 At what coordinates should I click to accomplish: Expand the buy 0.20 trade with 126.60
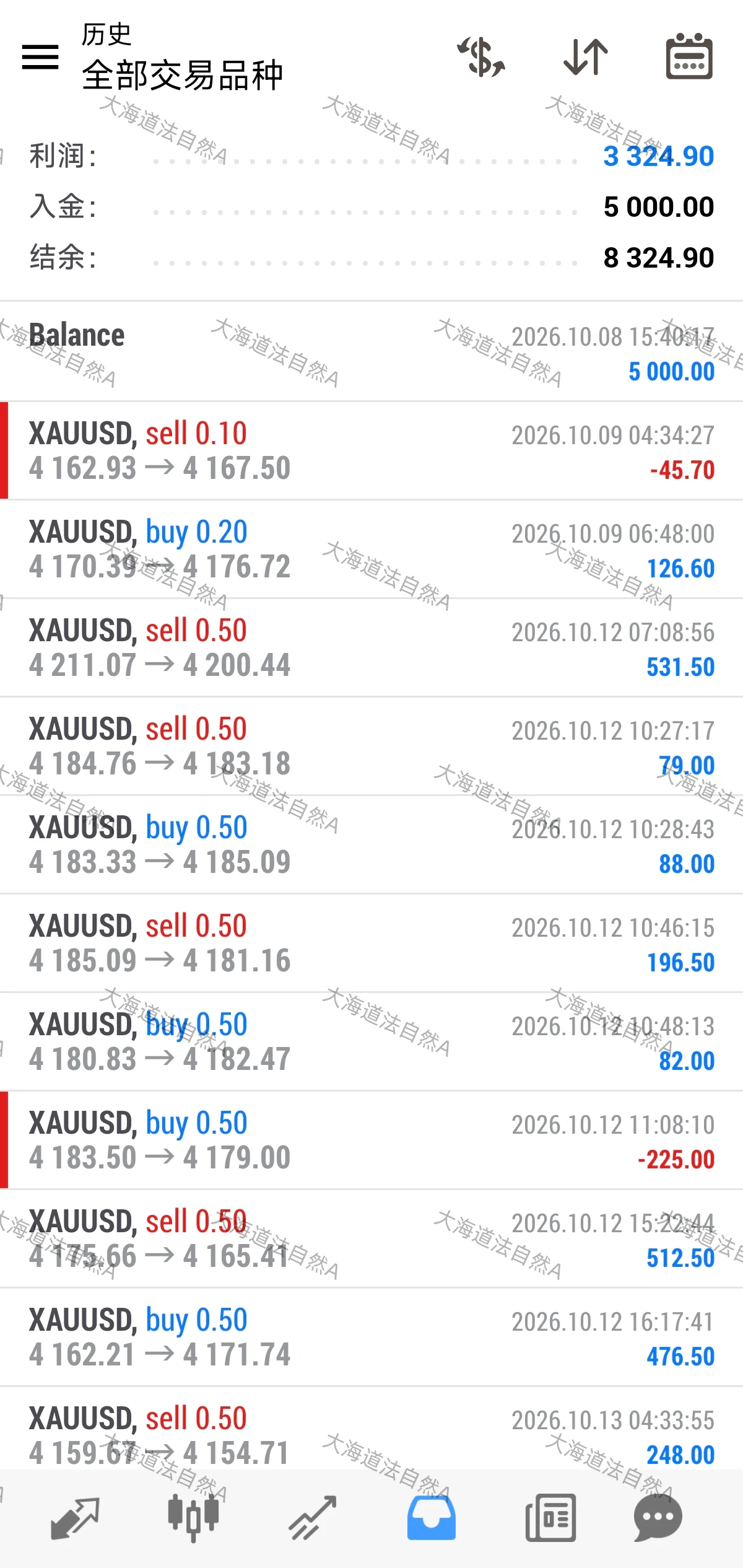pyautogui.click(x=371, y=549)
